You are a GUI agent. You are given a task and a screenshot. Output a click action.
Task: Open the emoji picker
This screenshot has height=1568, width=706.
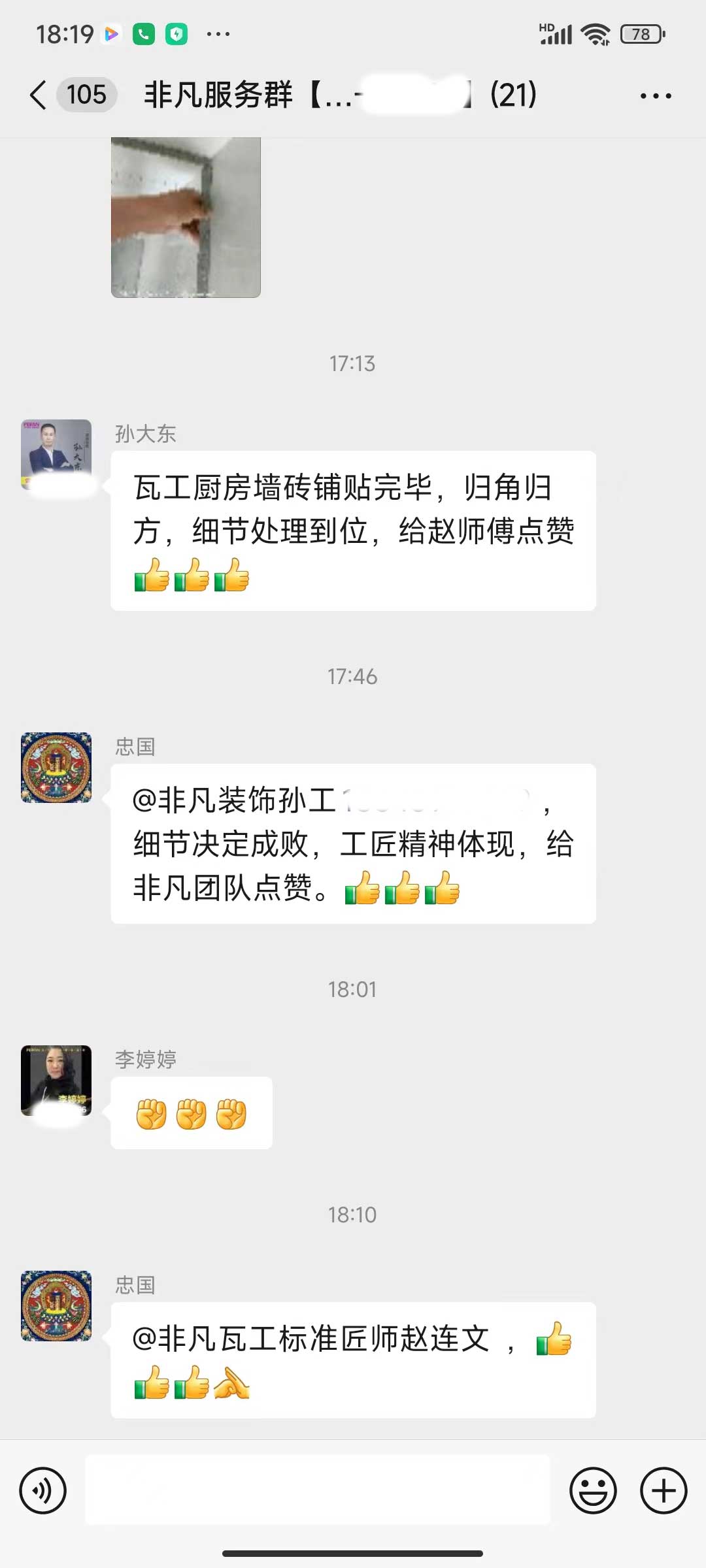(593, 1490)
